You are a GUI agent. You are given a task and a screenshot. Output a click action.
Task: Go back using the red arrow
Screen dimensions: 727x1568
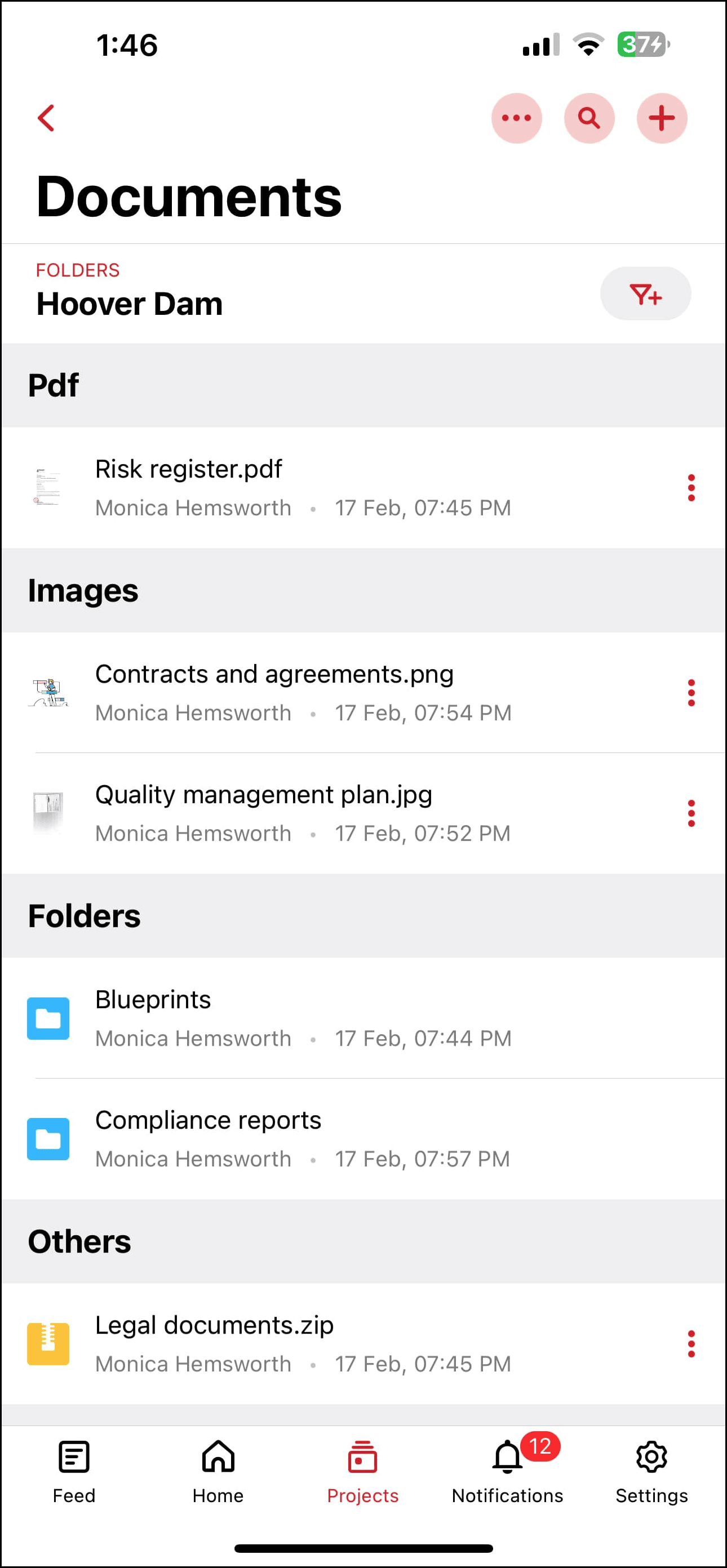click(x=46, y=118)
